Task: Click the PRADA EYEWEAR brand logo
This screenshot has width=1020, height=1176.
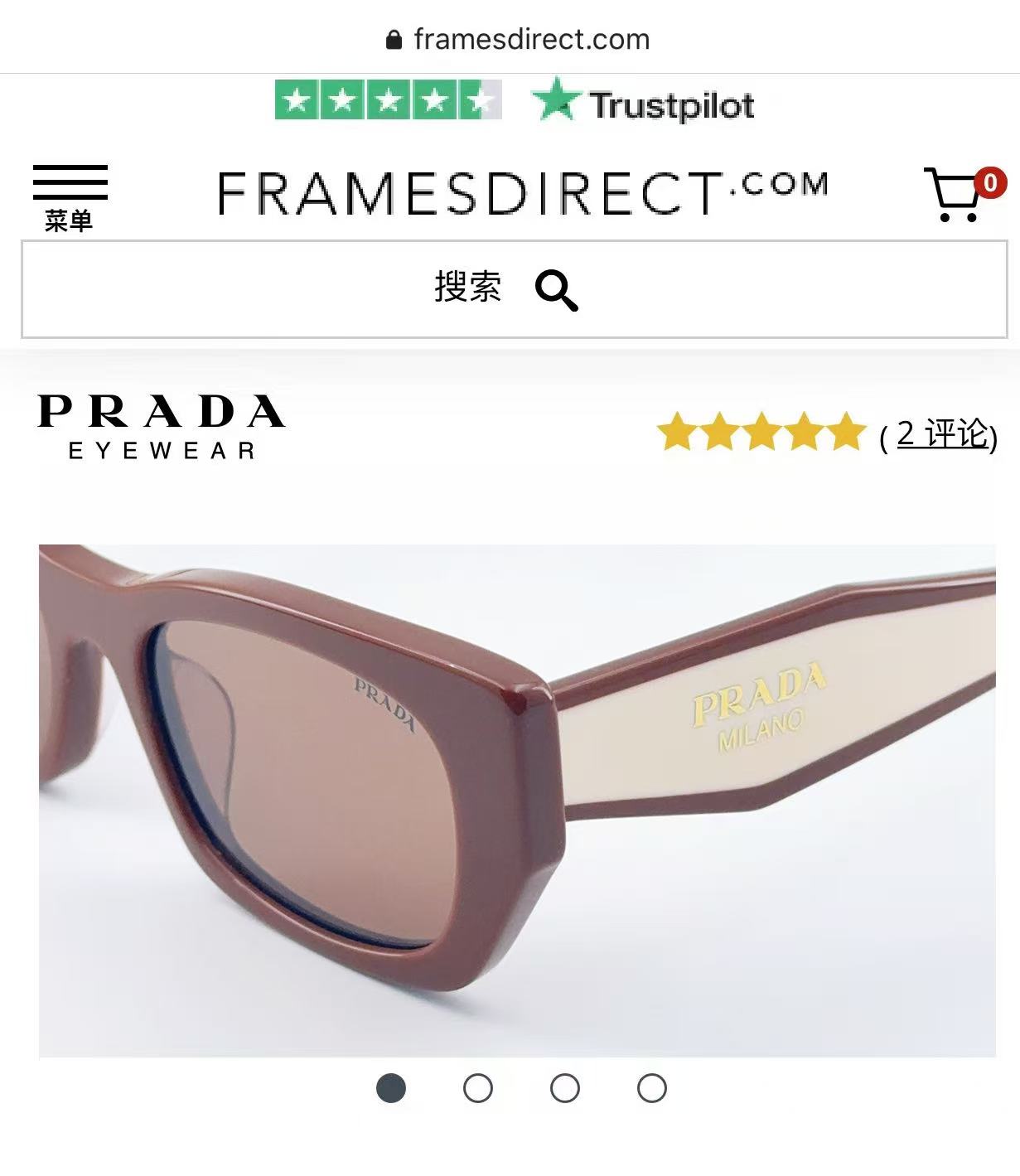Action: pyautogui.click(x=160, y=425)
